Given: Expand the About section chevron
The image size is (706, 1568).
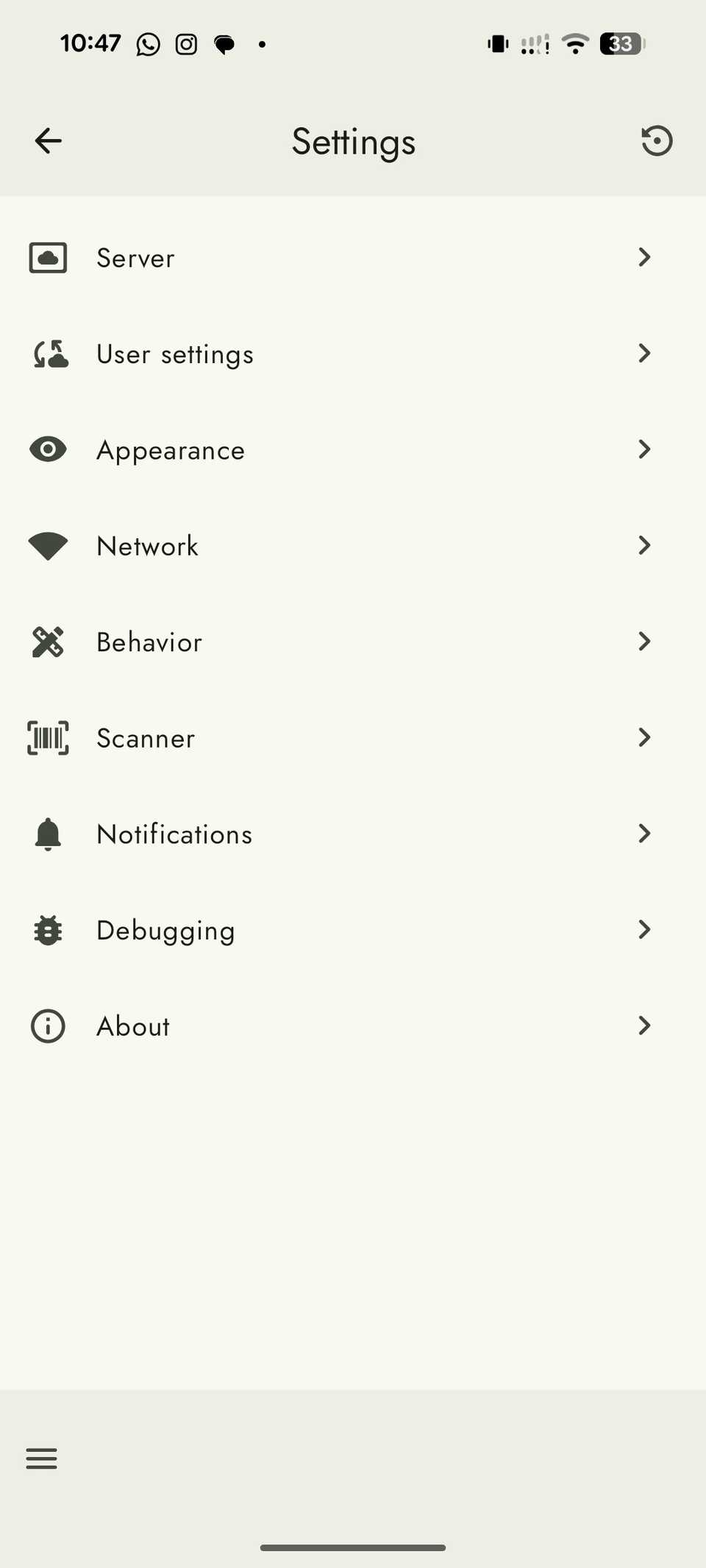Looking at the screenshot, I should [644, 1025].
